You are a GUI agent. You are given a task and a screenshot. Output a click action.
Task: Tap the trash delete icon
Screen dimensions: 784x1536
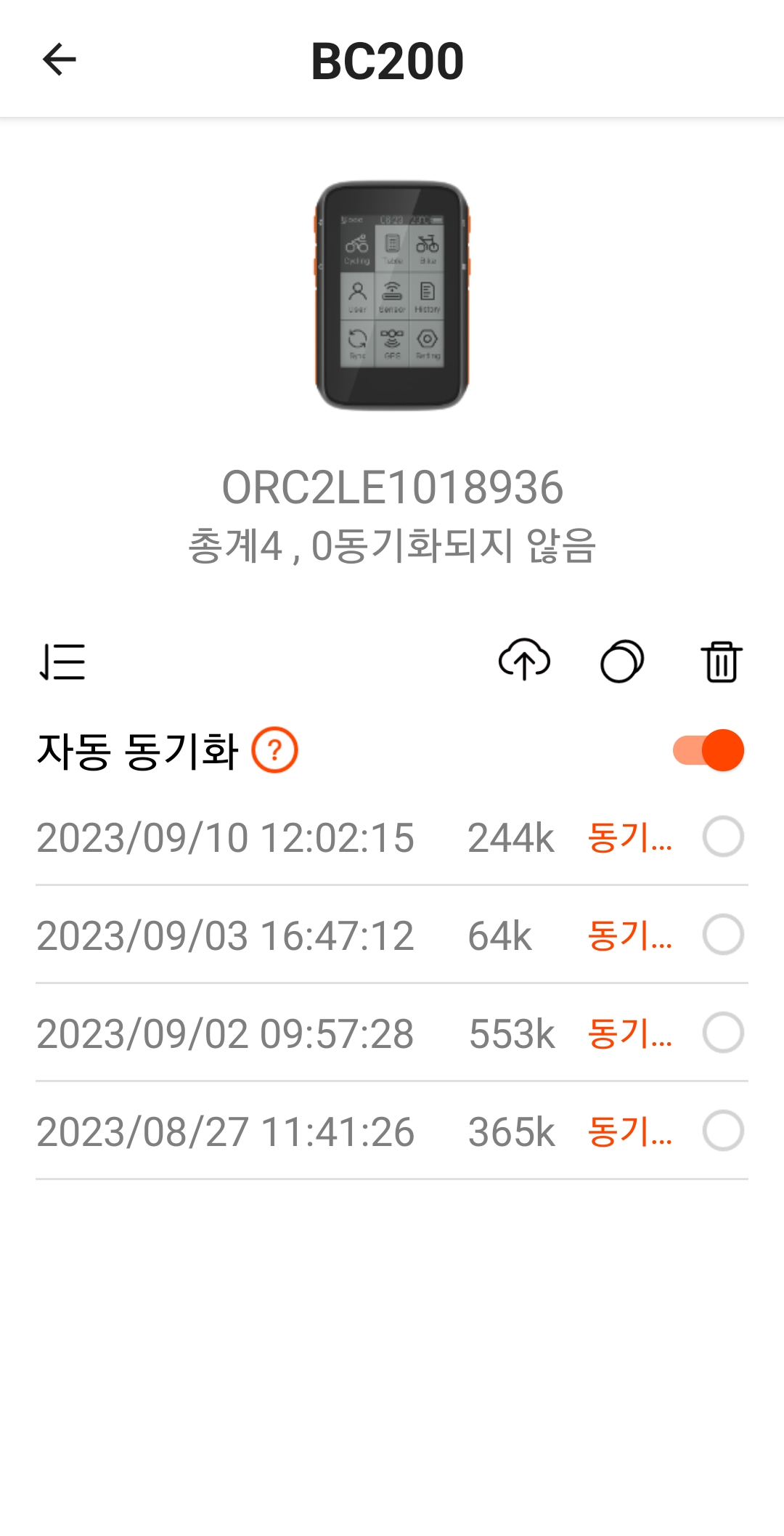coord(722,662)
